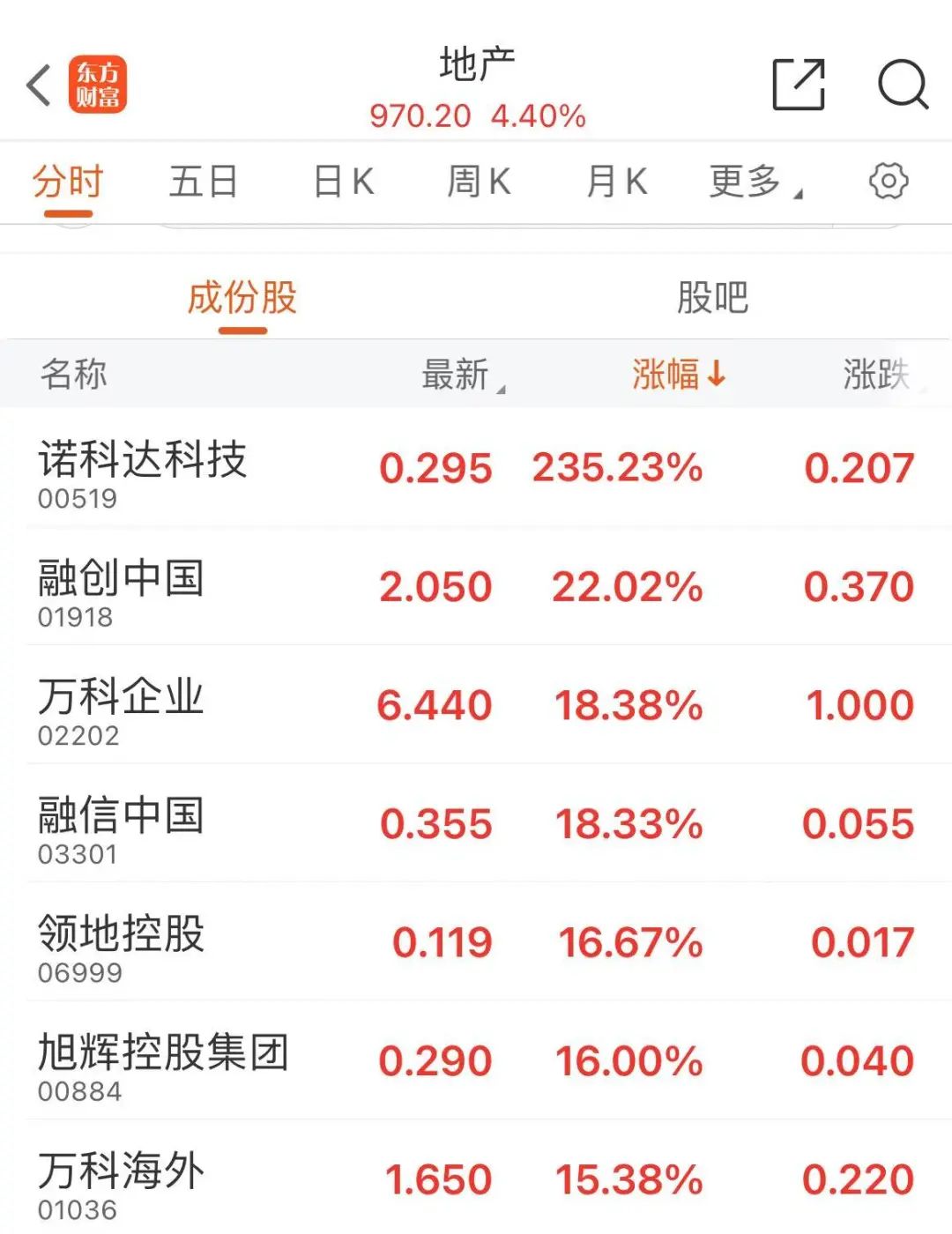Switch to 周K chart view
Screen dimensions: 952x1234
[479, 182]
